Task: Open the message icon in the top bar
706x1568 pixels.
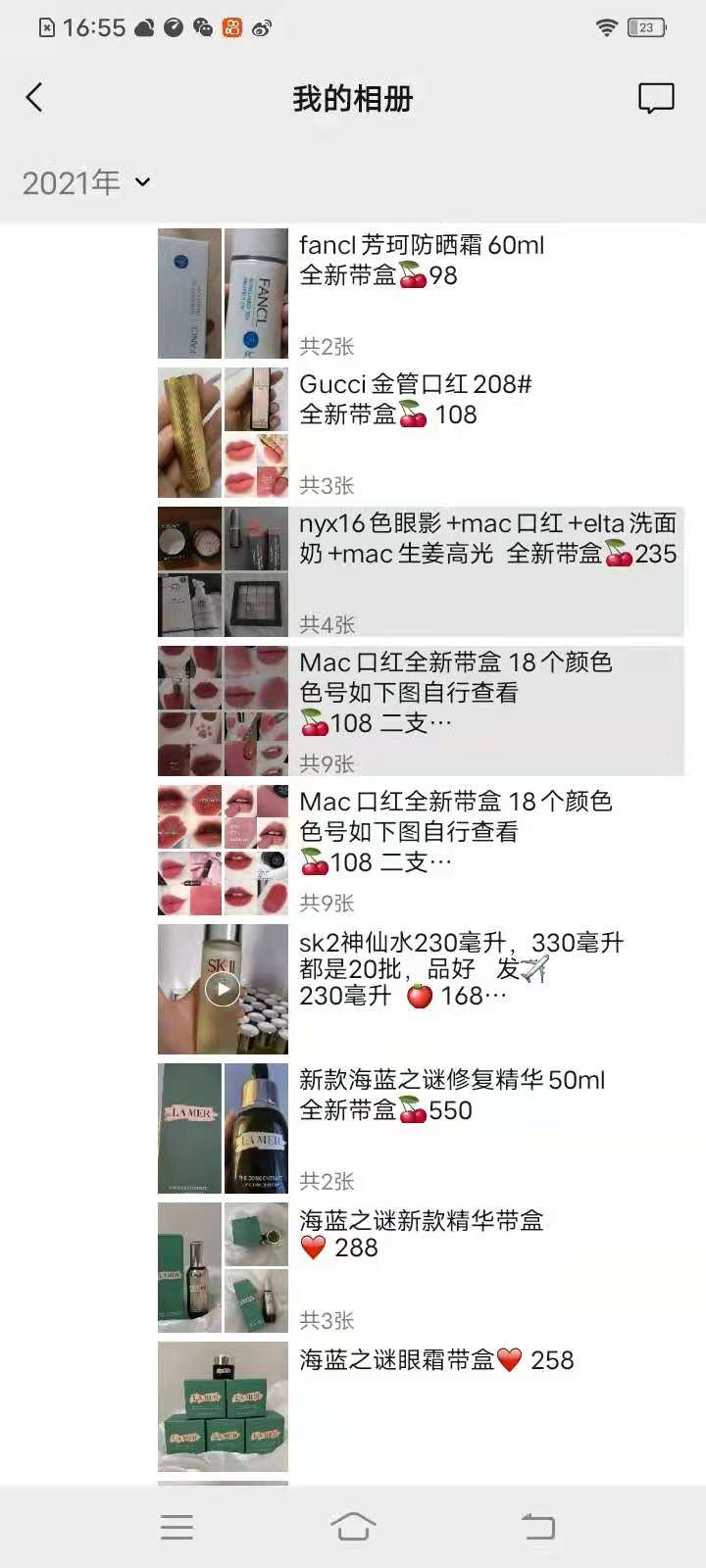Action: 656,98
